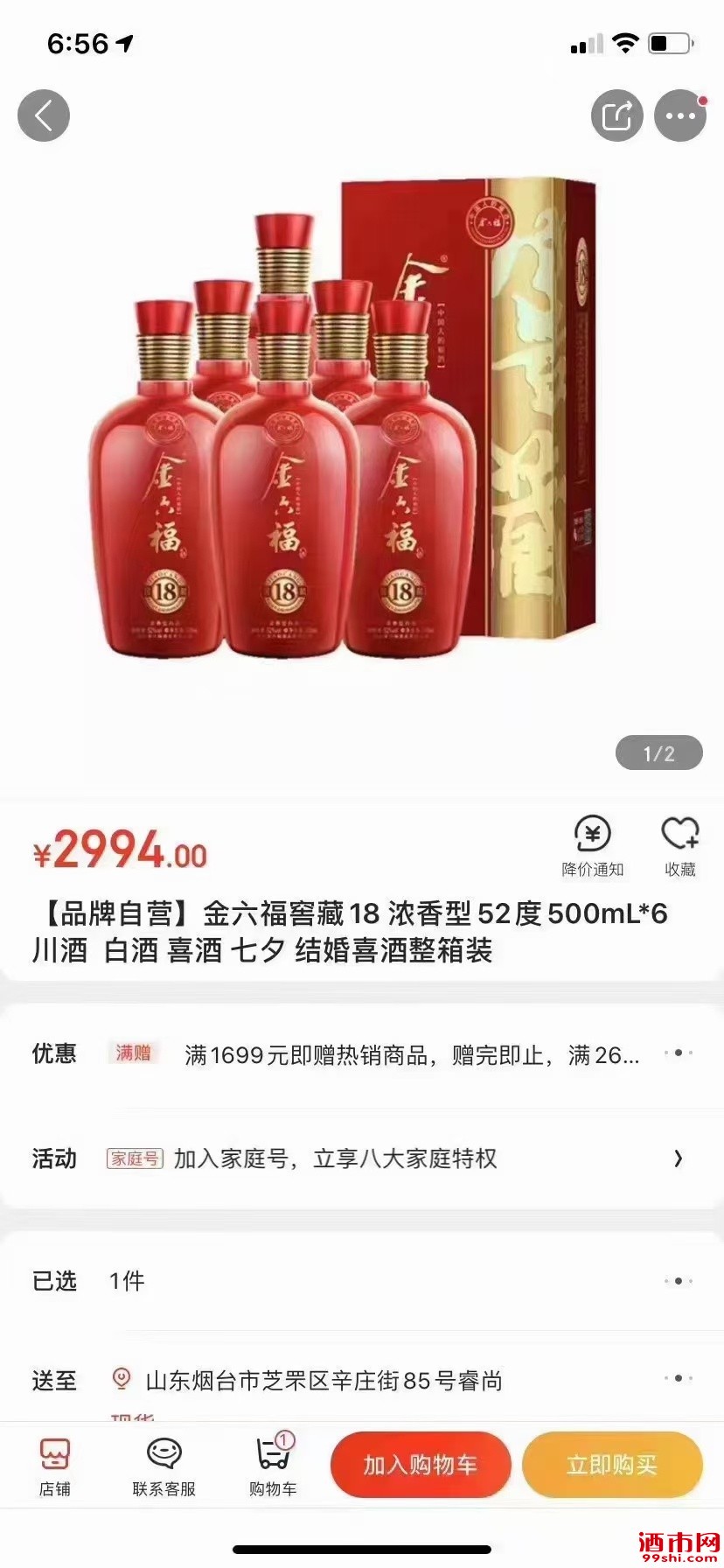Share this product listing
The height and width of the screenshot is (1568, 724).
pyautogui.click(x=616, y=115)
